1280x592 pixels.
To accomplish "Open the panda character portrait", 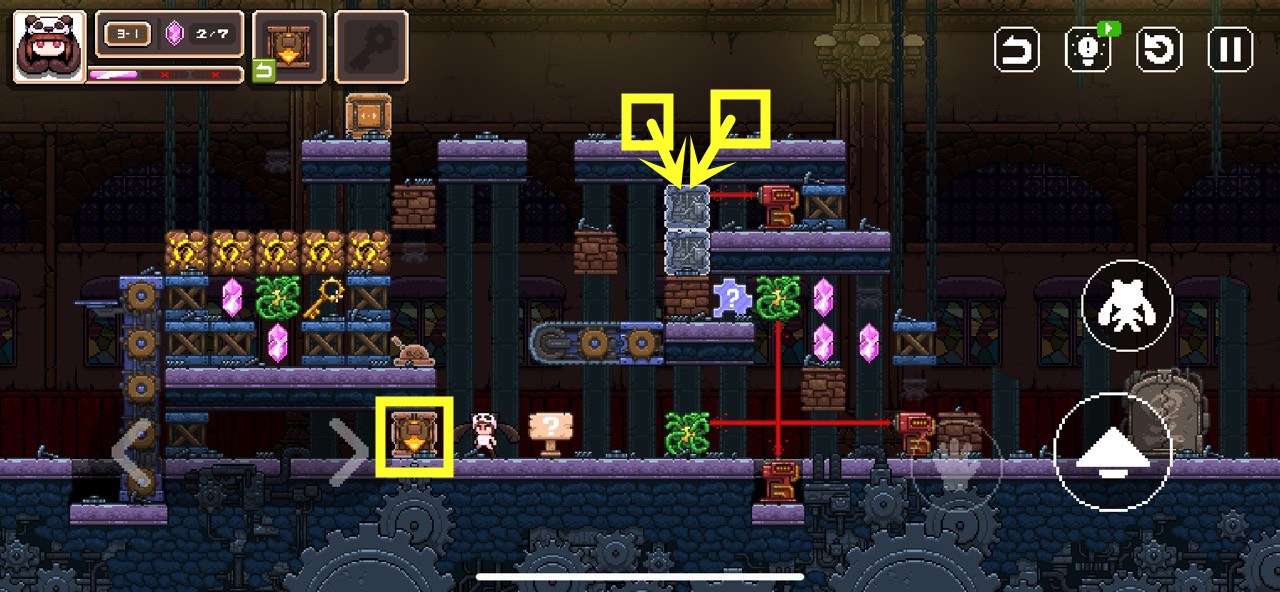I will (48, 46).
